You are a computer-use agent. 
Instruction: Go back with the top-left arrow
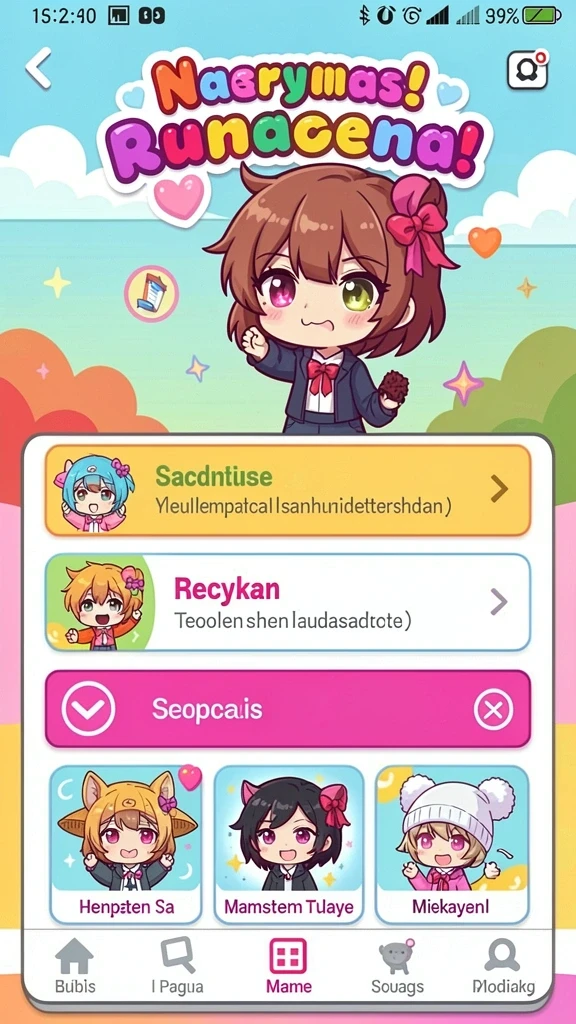39,68
